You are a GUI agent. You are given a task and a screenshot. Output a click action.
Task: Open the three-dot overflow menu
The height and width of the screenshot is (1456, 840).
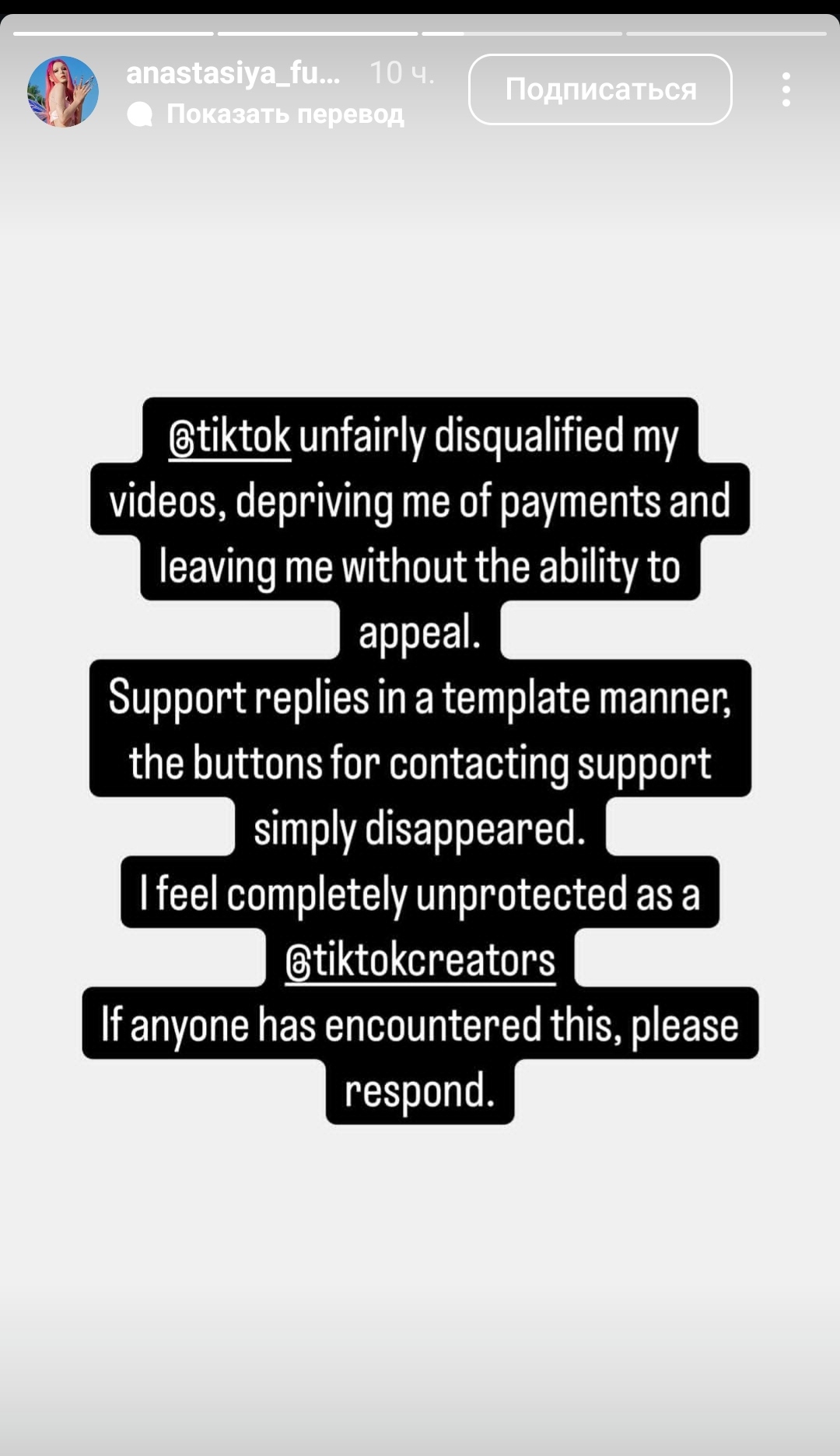click(x=786, y=89)
